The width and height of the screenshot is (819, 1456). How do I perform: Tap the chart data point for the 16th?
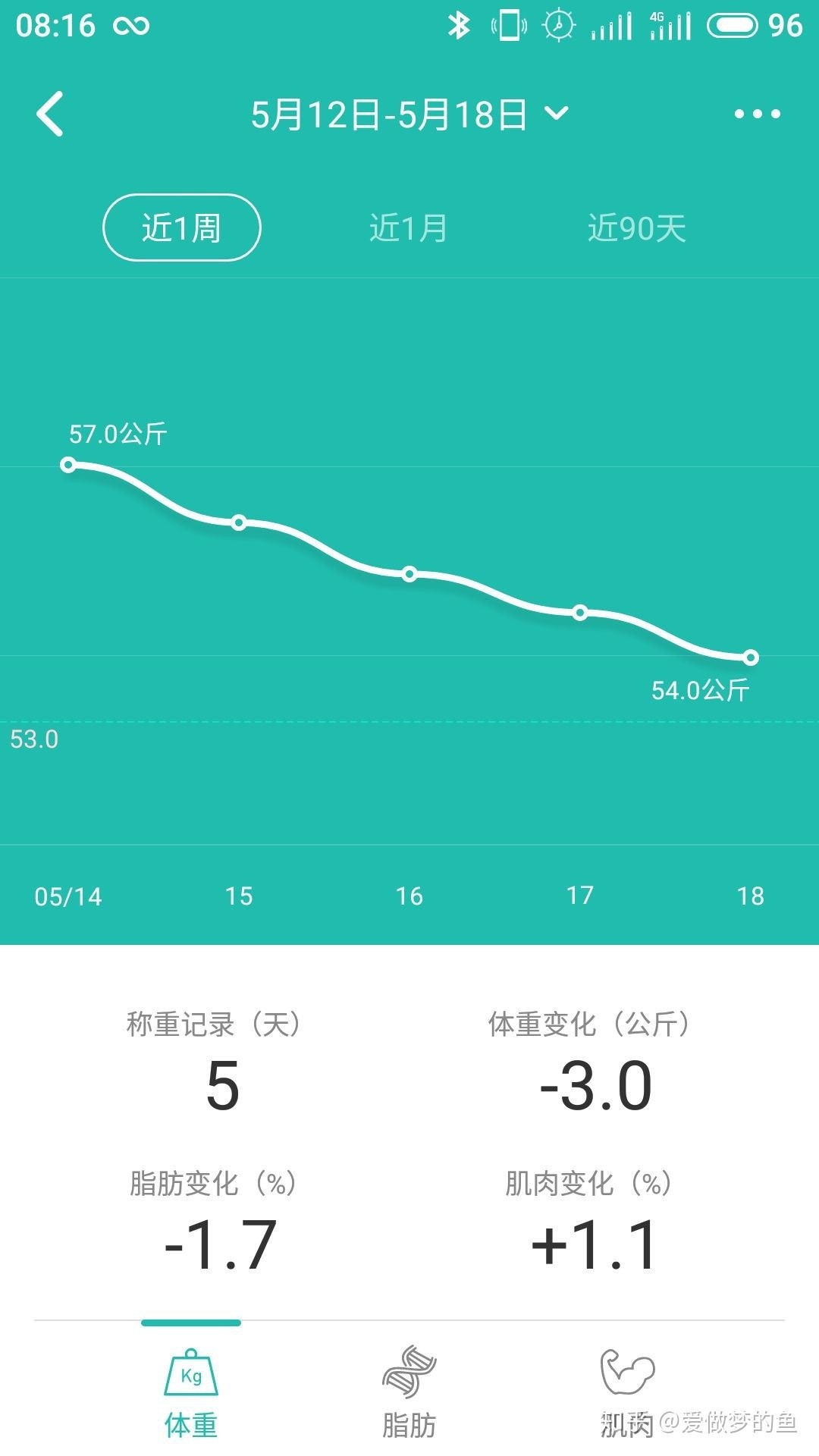(409, 574)
